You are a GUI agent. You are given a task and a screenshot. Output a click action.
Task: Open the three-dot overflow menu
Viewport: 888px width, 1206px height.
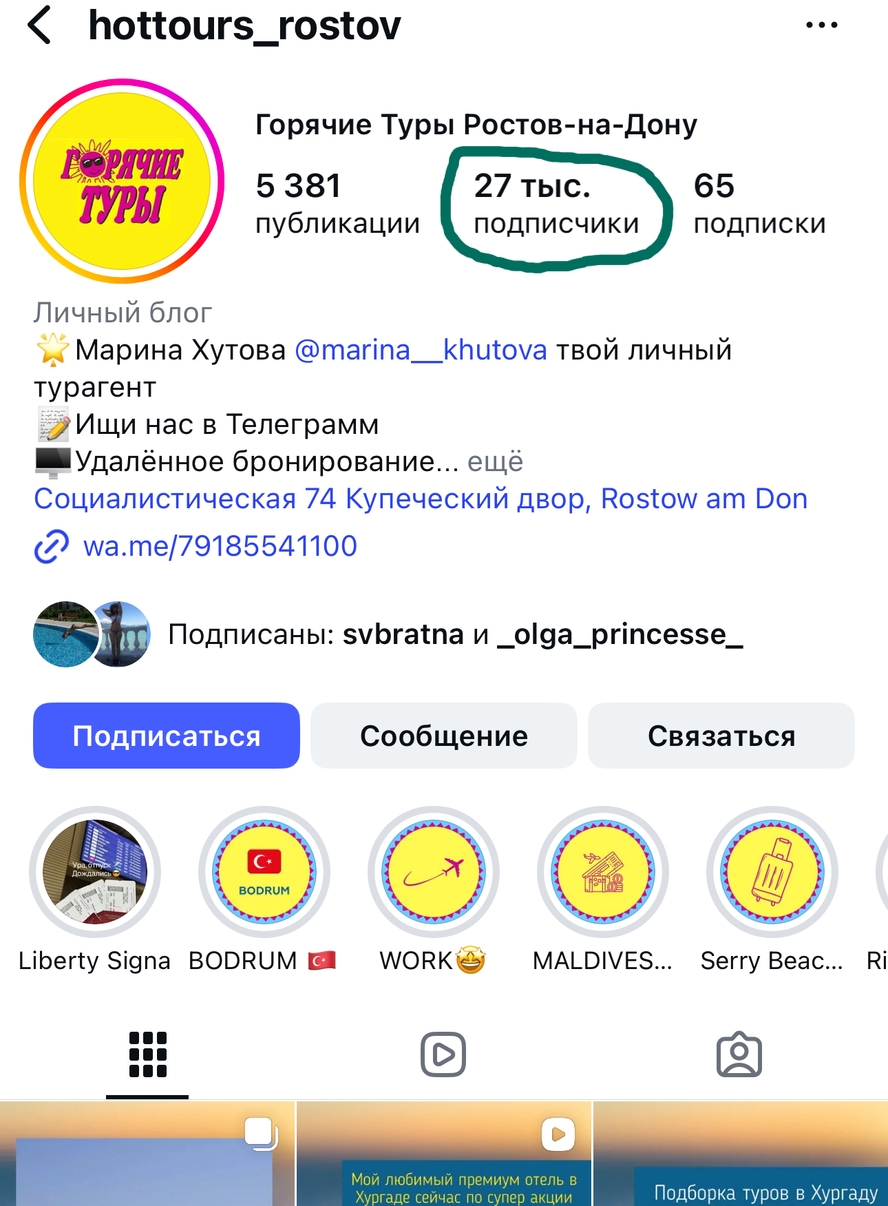[x=820, y=26]
